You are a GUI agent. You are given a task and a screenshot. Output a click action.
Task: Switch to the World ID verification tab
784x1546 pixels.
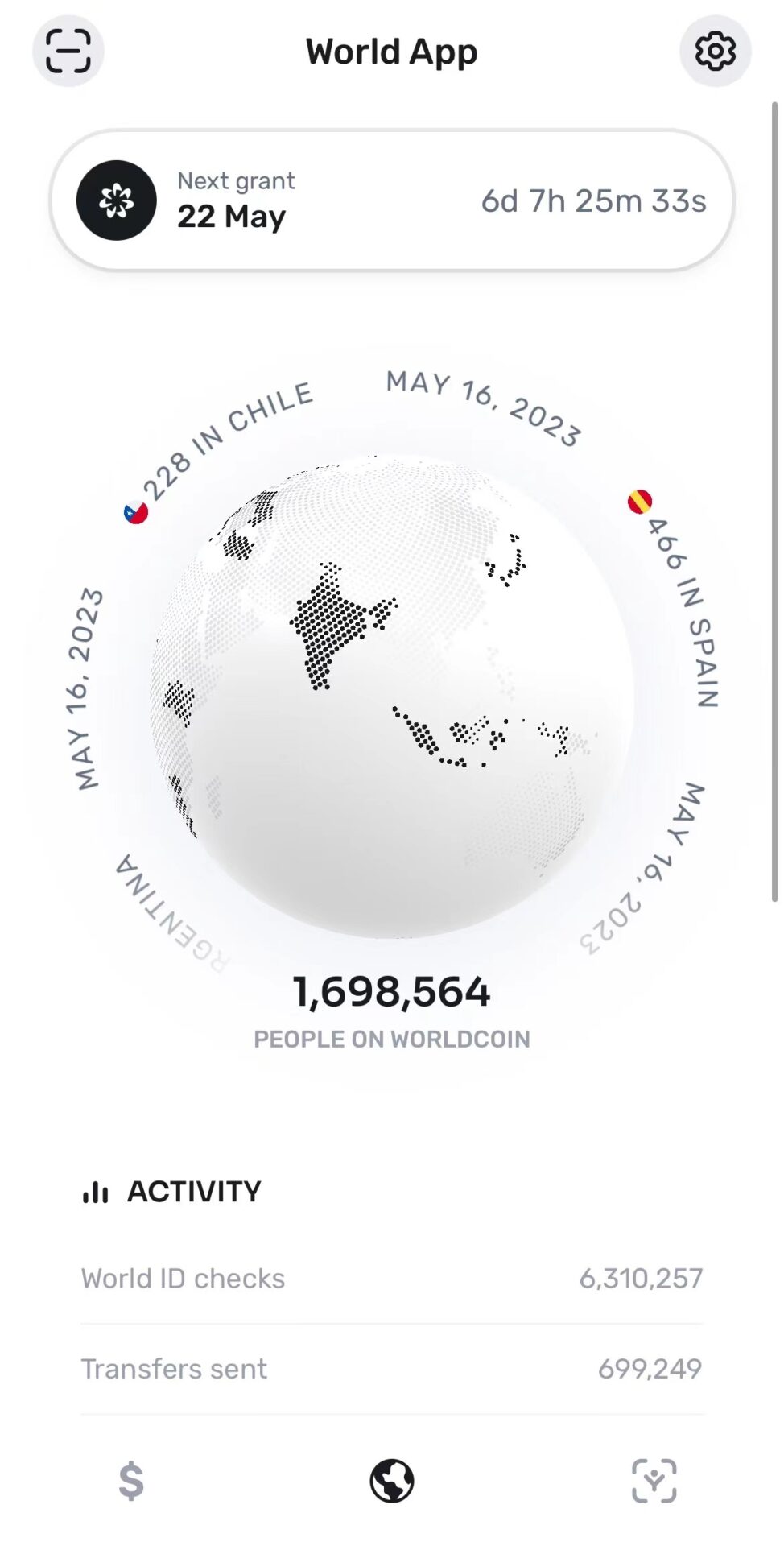(x=654, y=1481)
